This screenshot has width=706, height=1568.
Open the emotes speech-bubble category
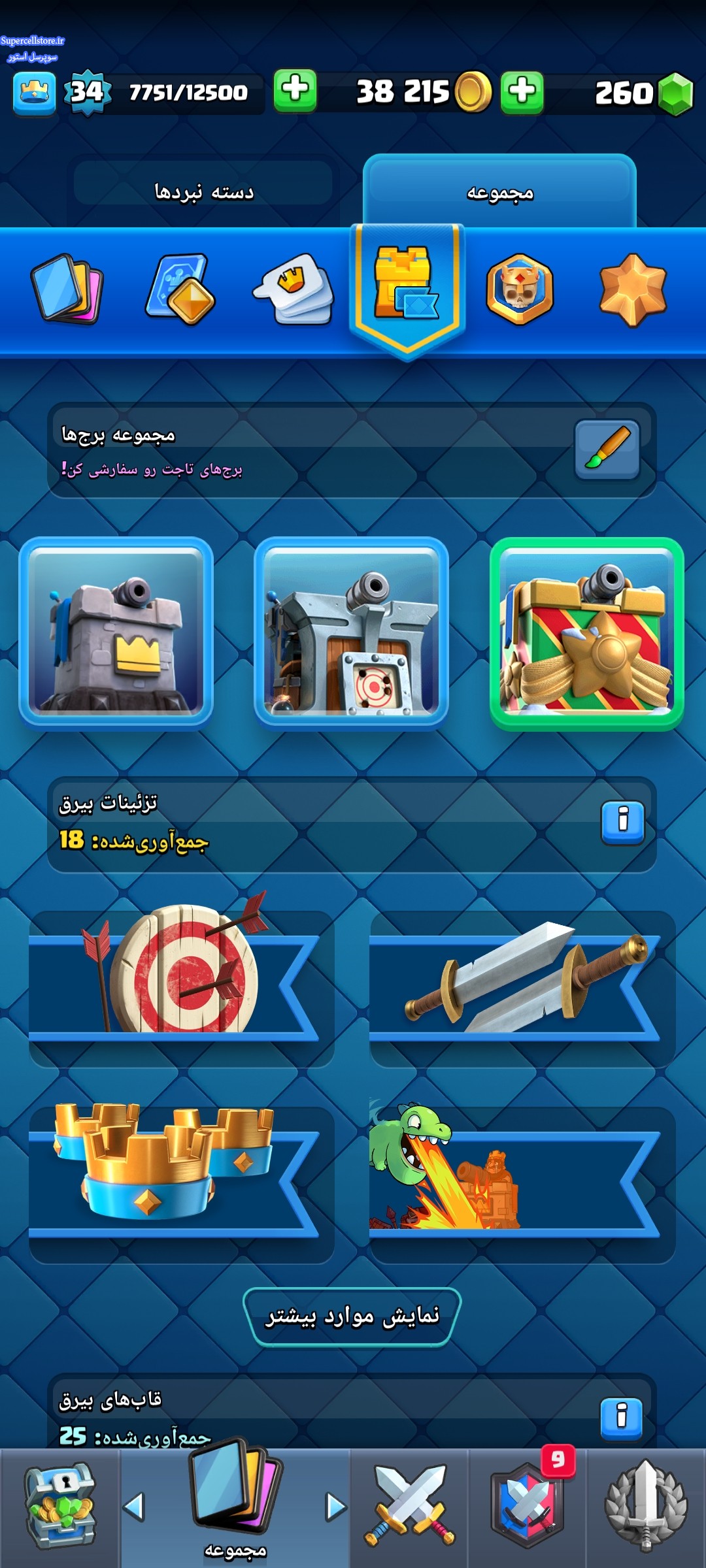pos(294,289)
